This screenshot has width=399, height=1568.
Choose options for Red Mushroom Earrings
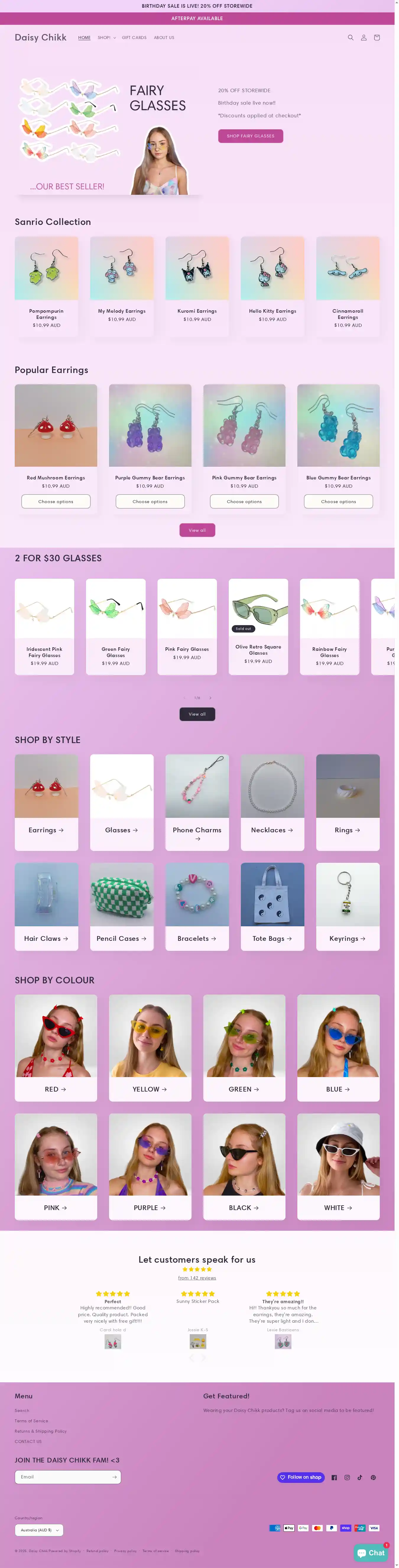56,502
